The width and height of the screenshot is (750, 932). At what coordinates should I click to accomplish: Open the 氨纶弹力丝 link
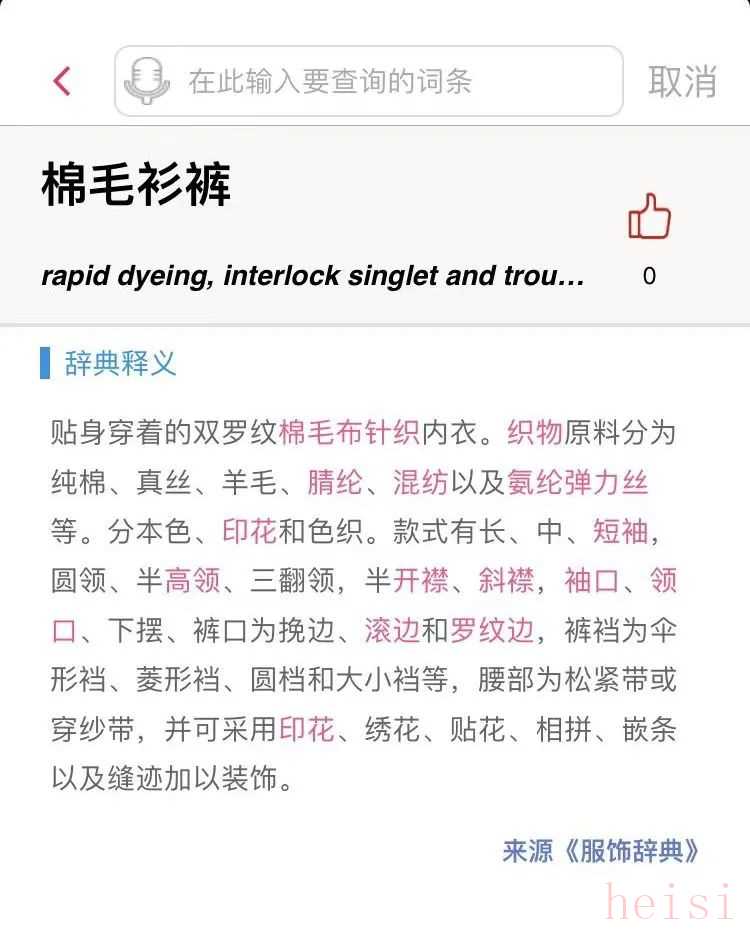coord(577,482)
